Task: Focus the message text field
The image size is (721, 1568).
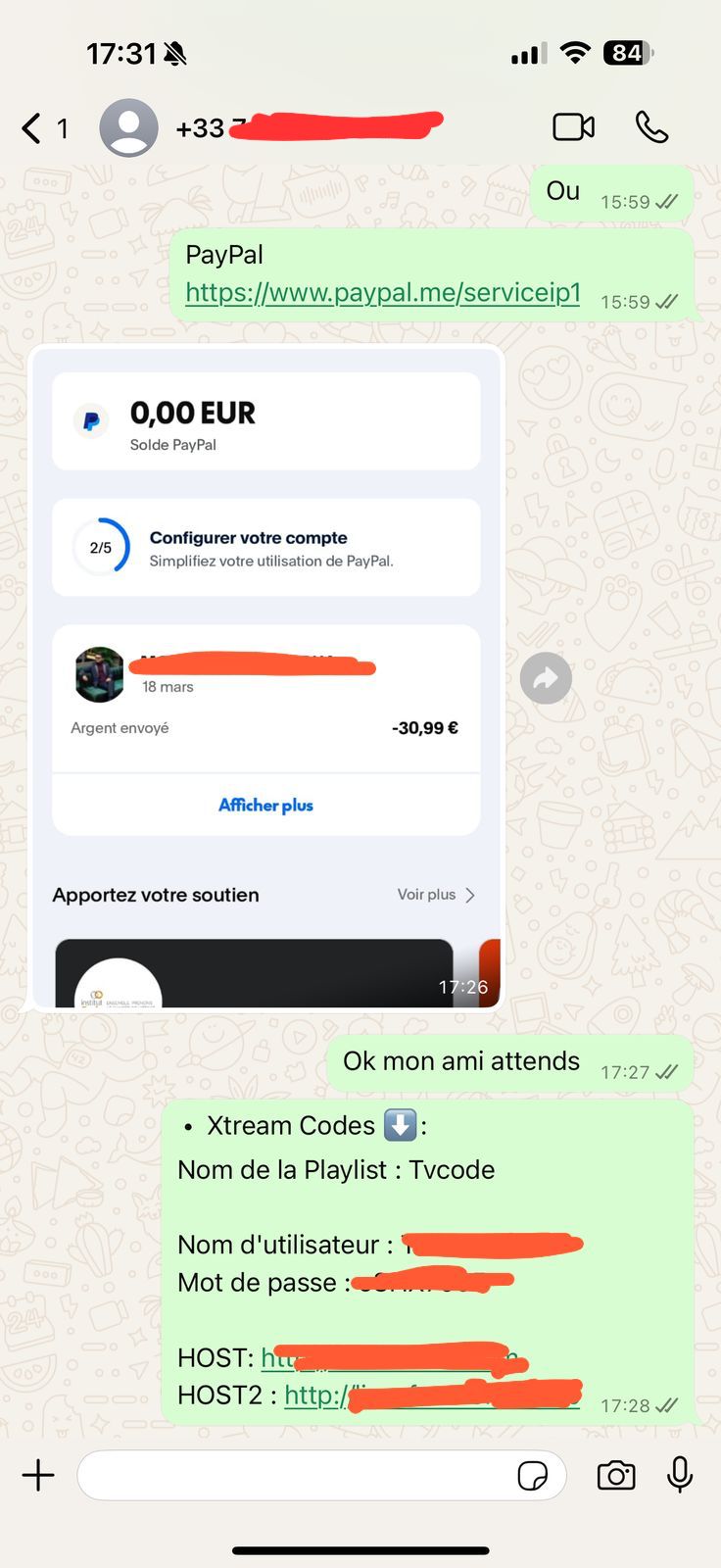Action: point(294,1475)
